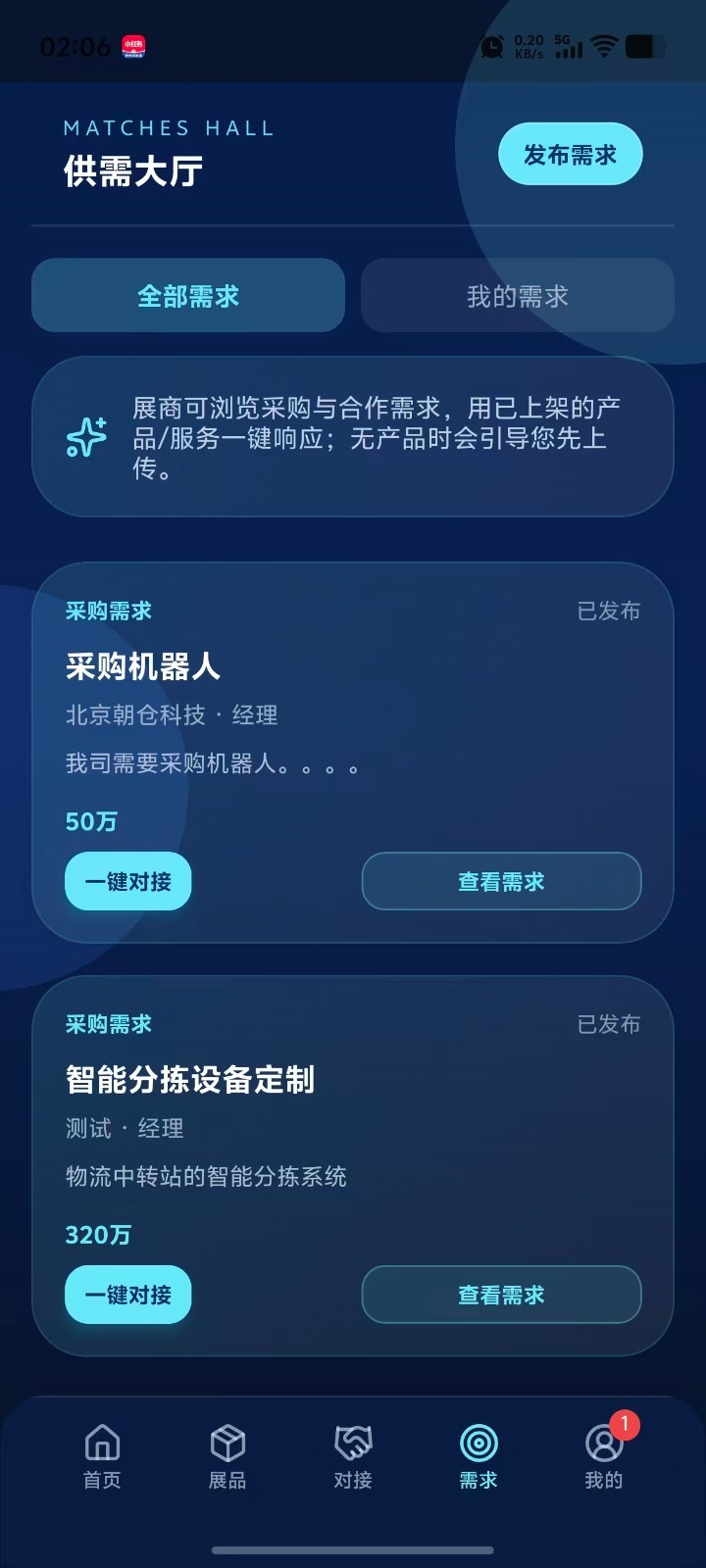Open 查看需求 for 智能分拣设备定制
This screenshot has height=1568, width=706.
[501, 1295]
